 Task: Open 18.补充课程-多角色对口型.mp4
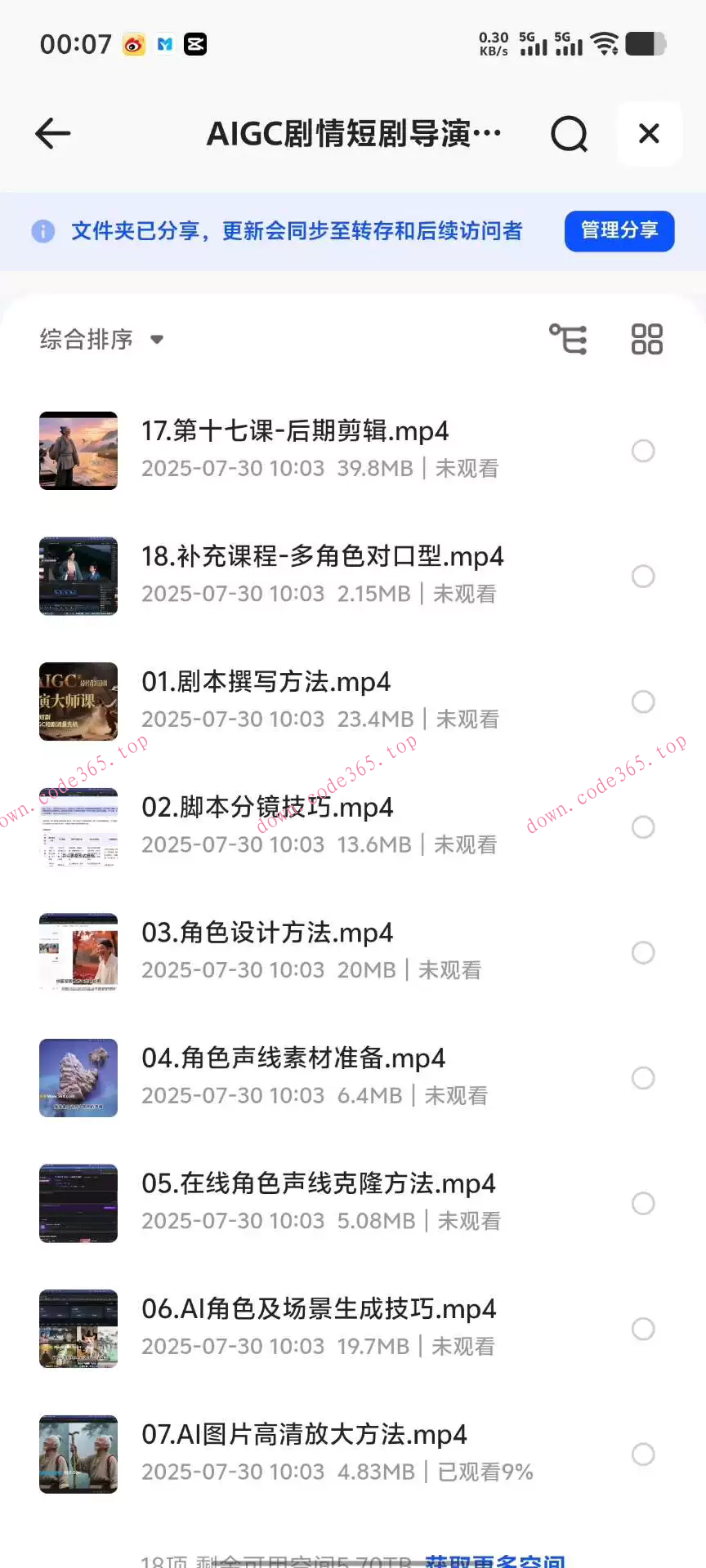click(322, 556)
